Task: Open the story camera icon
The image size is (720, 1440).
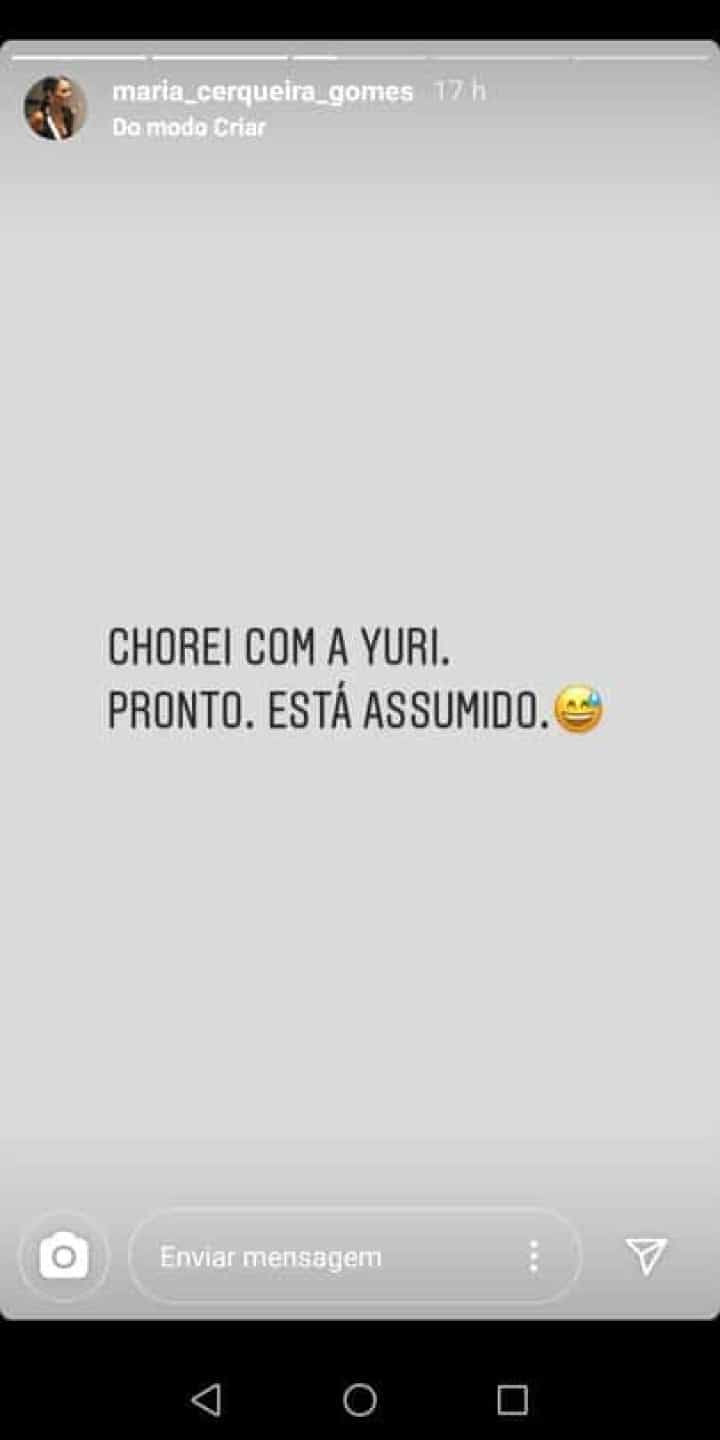Action: click(x=64, y=1257)
